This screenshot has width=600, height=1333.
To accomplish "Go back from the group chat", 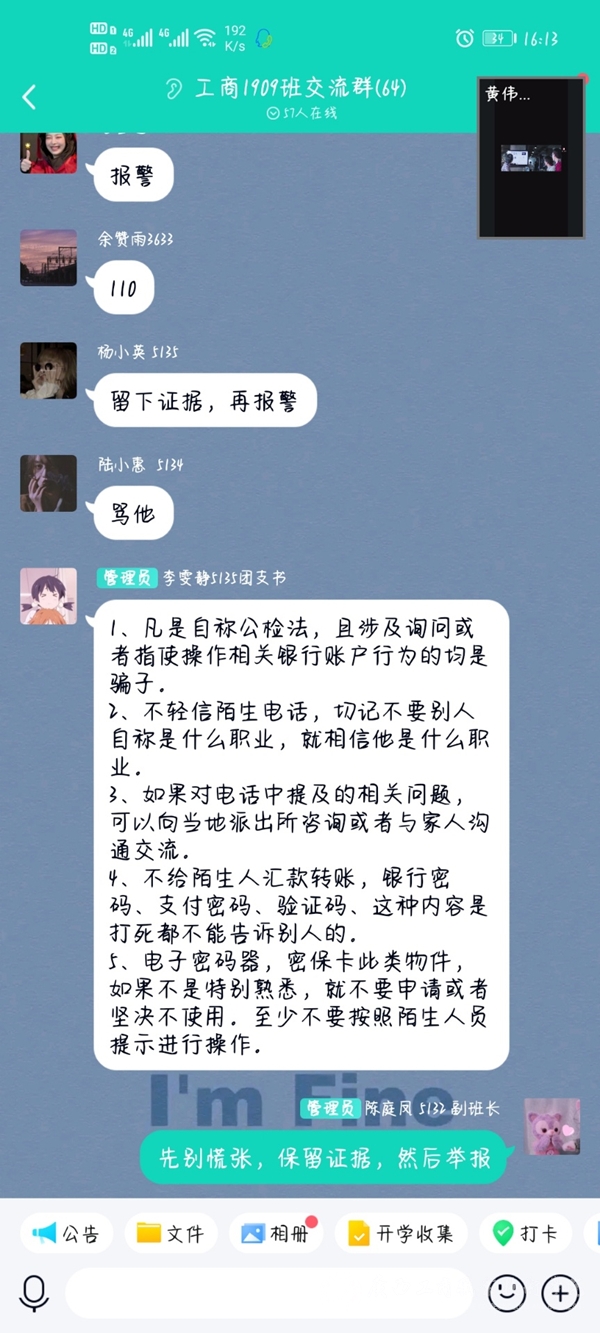I will 29,97.
